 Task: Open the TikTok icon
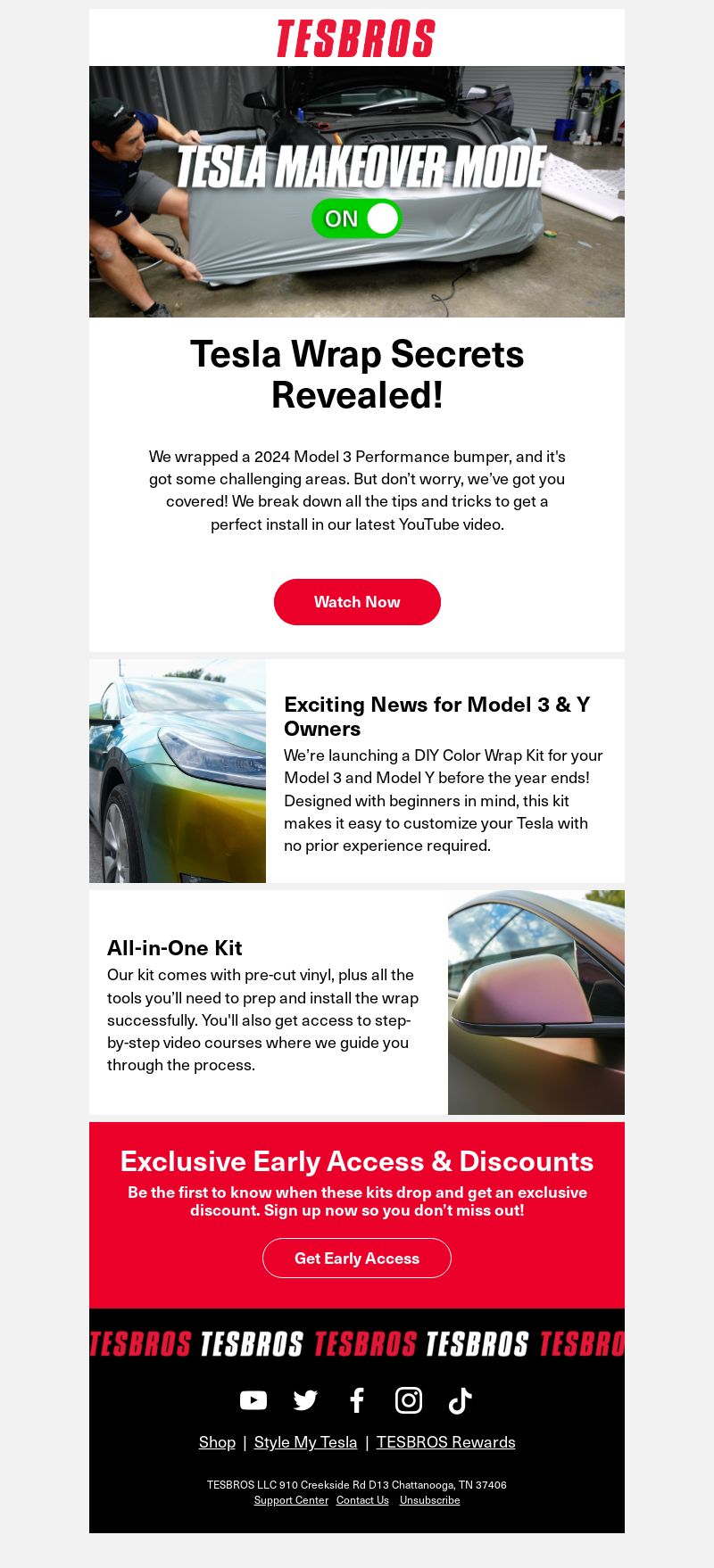coord(460,1400)
